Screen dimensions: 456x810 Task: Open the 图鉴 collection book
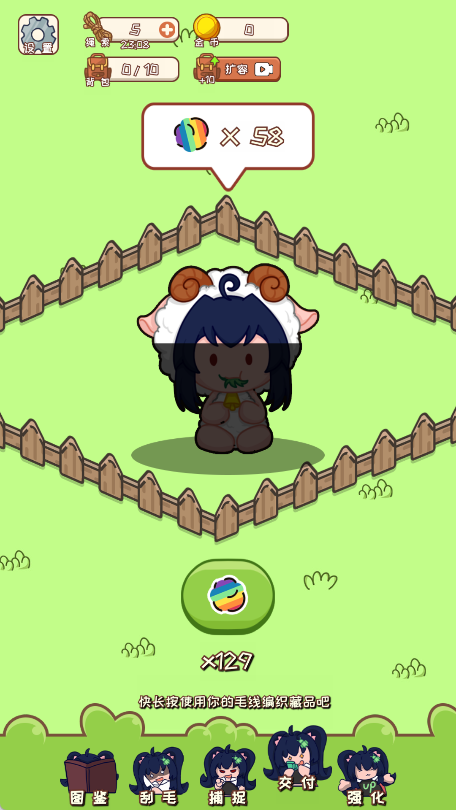click(90, 777)
